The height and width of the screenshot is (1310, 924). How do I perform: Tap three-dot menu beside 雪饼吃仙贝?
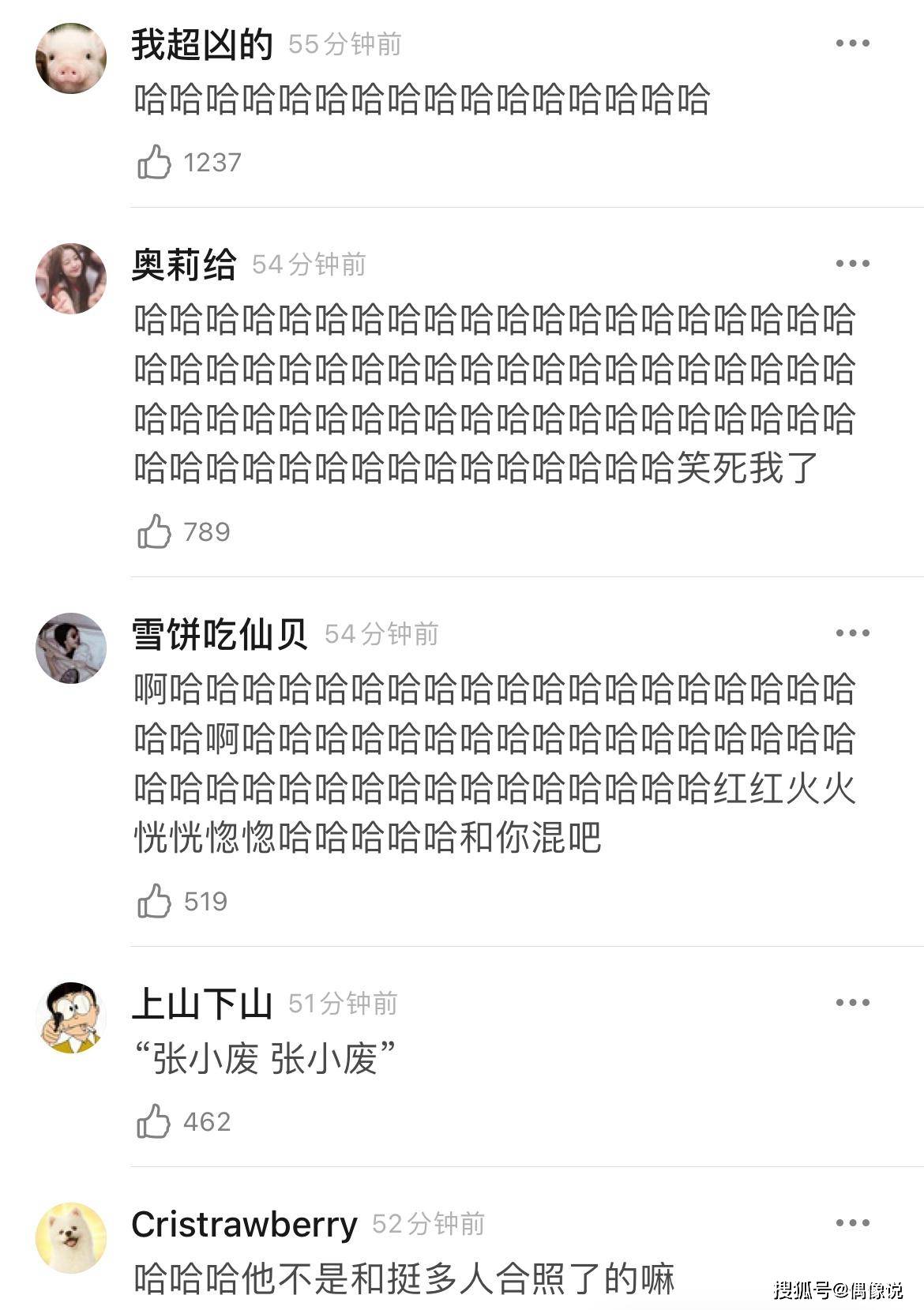[852, 633]
